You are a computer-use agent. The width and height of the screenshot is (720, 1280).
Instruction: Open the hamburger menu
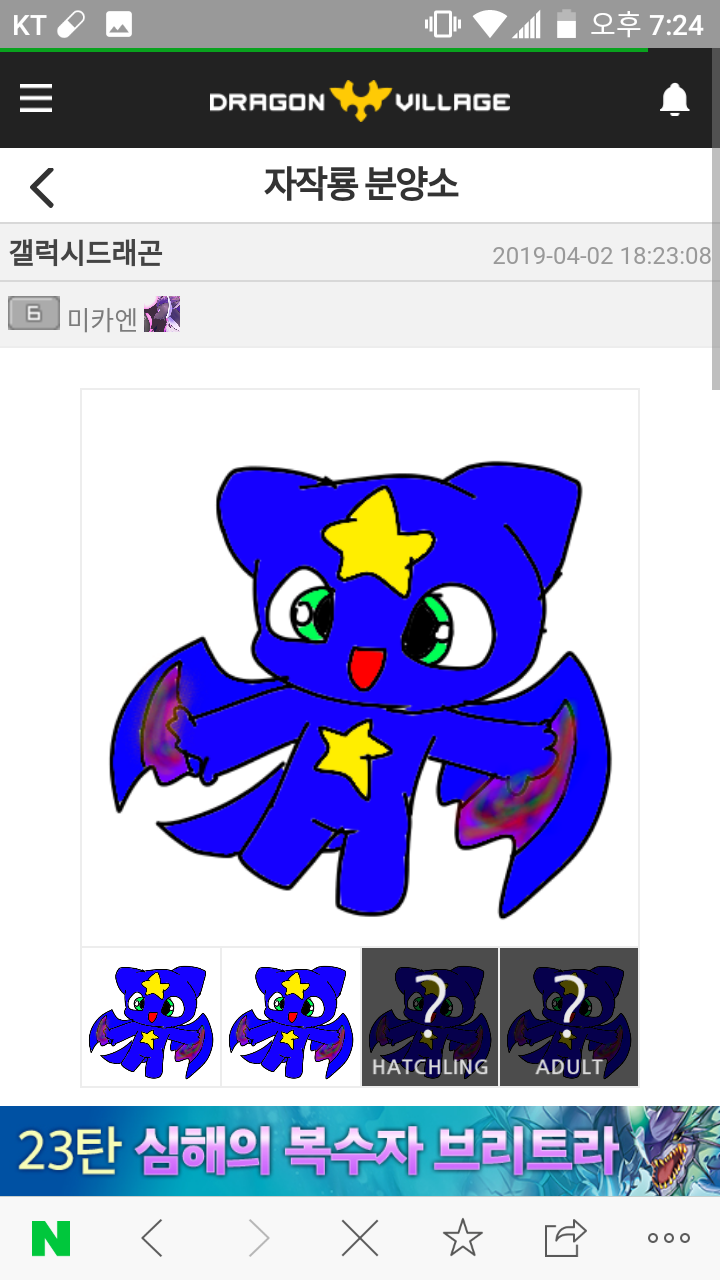click(36, 99)
